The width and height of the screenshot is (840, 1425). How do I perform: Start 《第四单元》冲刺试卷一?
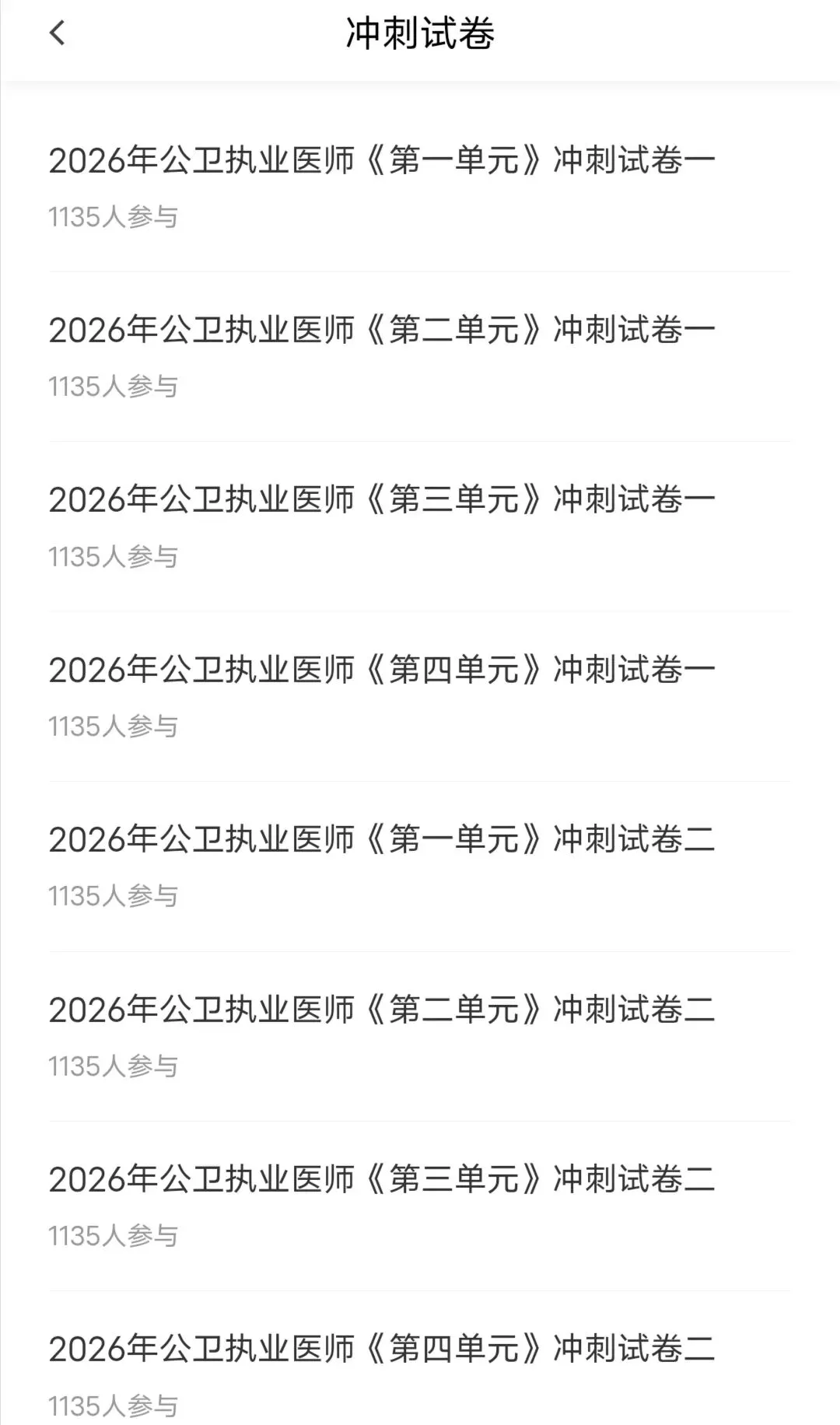[x=381, y=670]
